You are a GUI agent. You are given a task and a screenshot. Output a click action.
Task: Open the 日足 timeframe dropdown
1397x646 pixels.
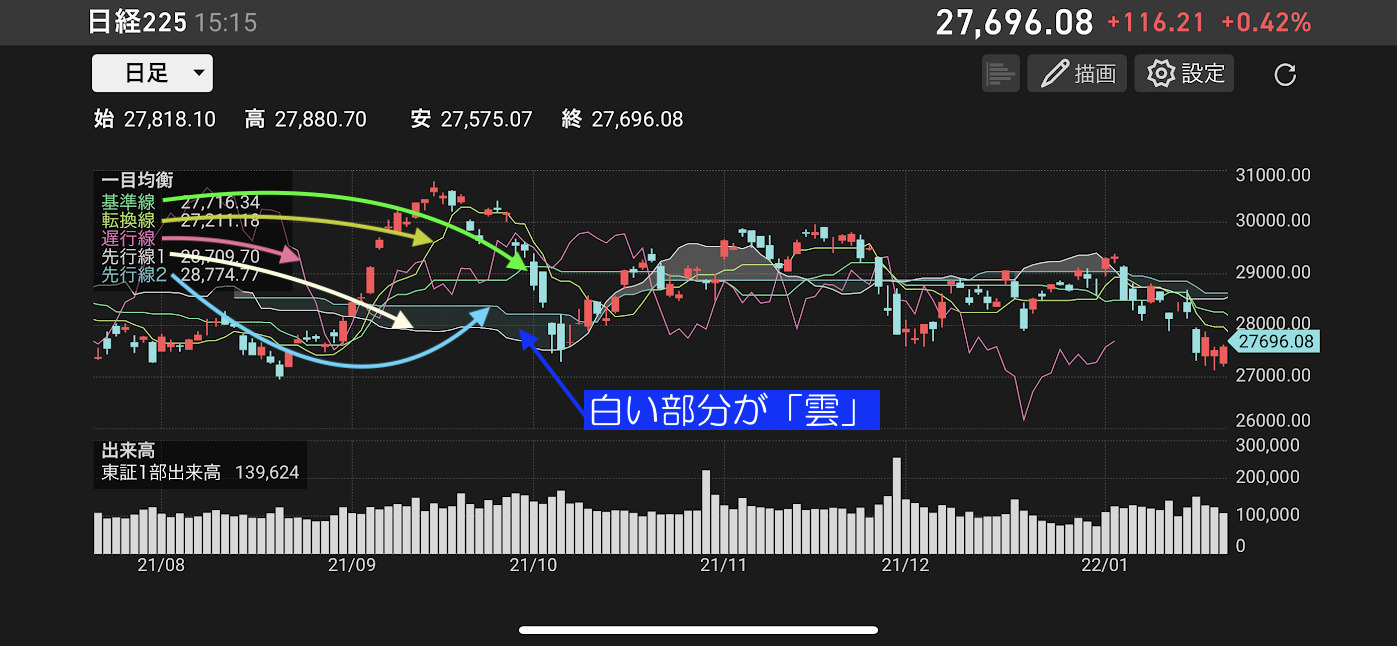click(152, 73)
